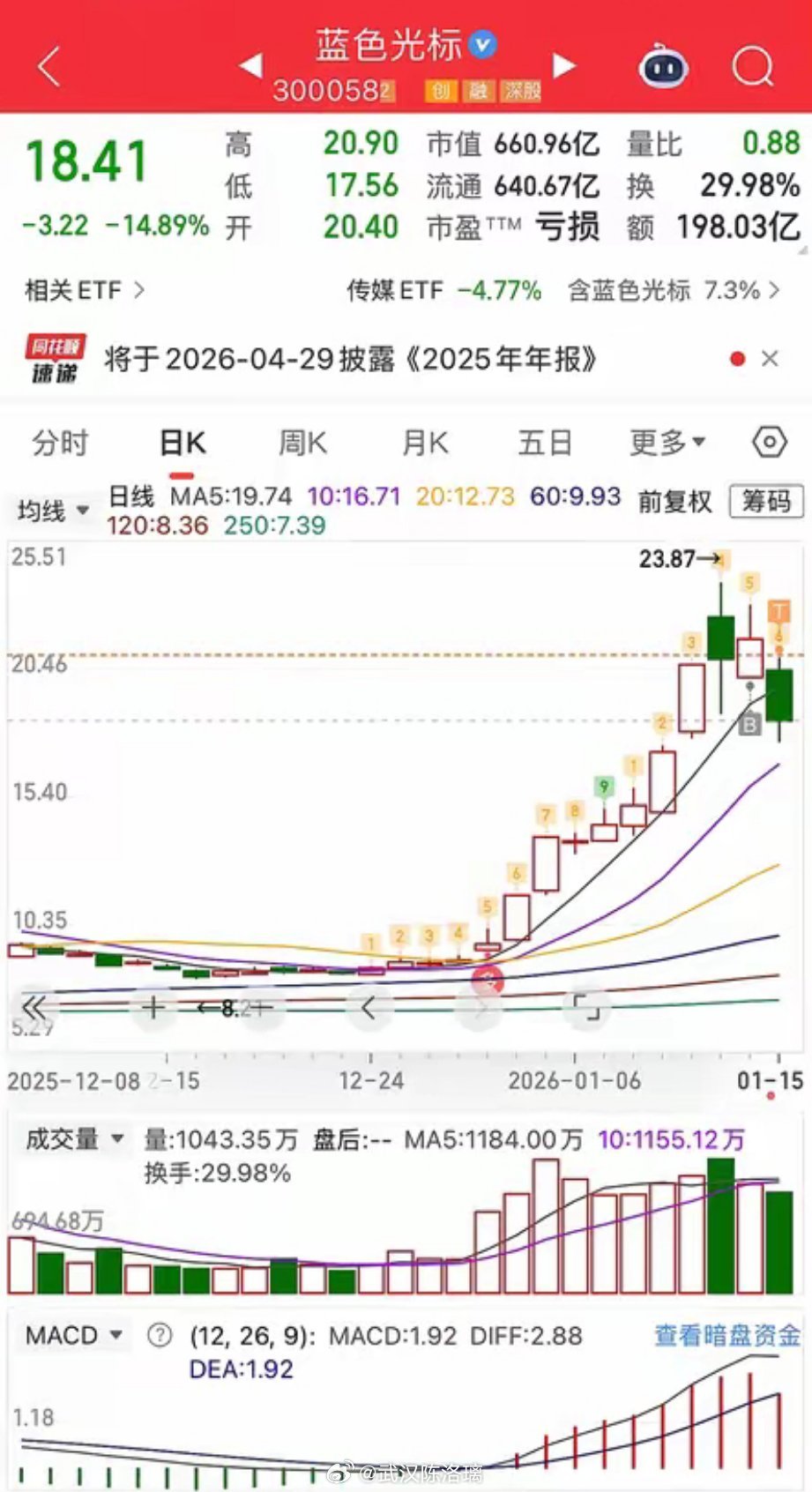
Task: Switch to the 分时 intraday tab
Action: tap(58, 442)
